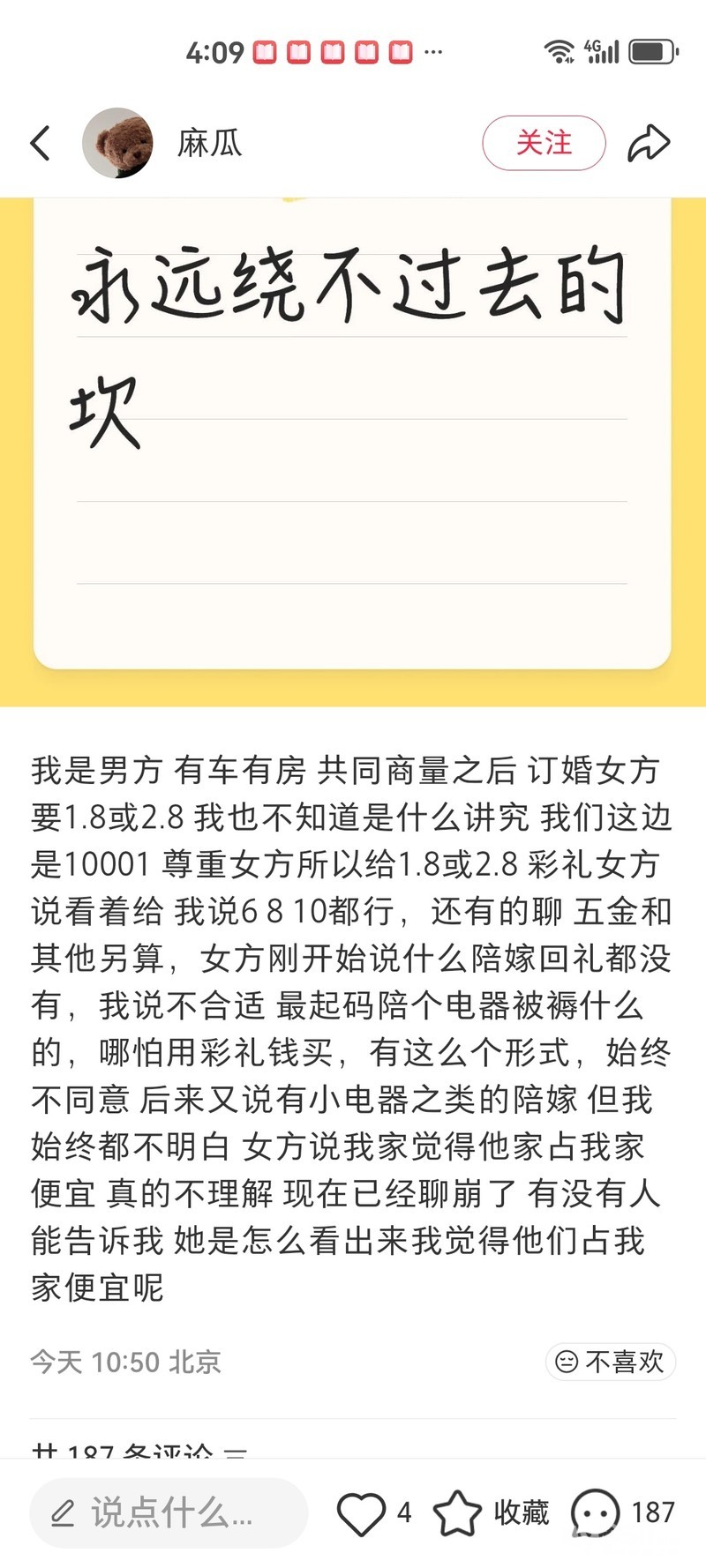Screen dimensions: 706x1568
Task: Tap the 说点什么 comment field
Action: (169, 1513)
